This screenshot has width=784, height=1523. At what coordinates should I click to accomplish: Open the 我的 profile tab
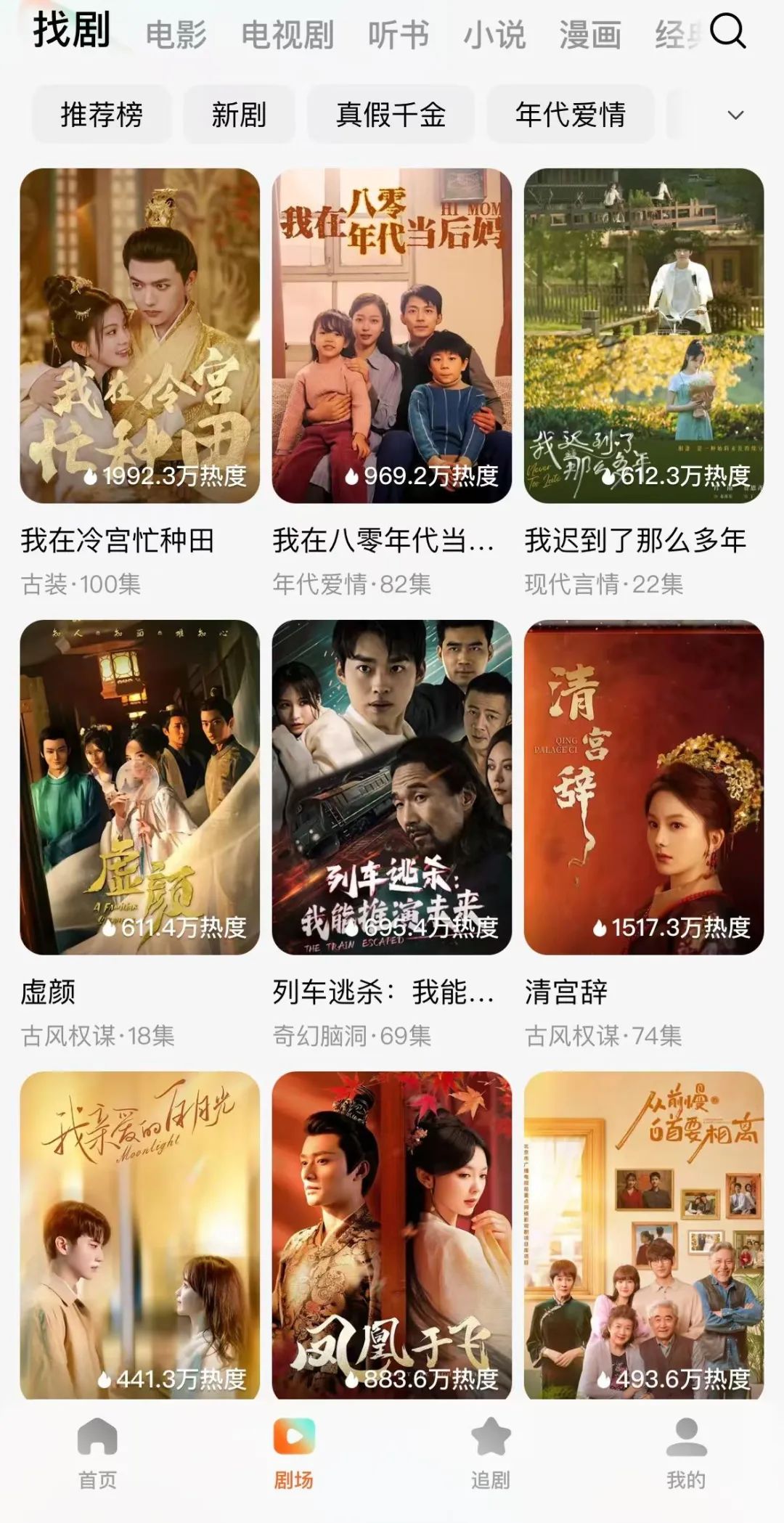tap(686, 1453)
